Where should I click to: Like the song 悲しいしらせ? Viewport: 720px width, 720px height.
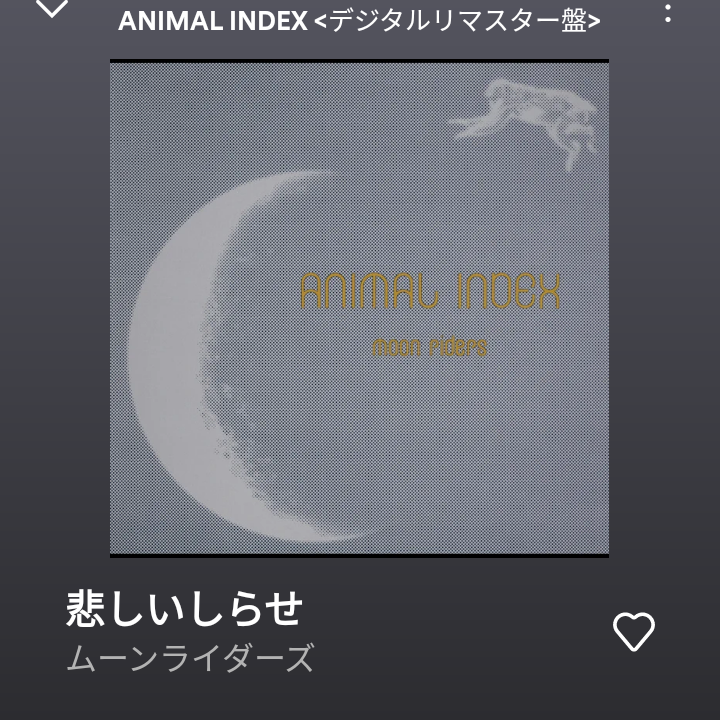[x=633, y=631]
